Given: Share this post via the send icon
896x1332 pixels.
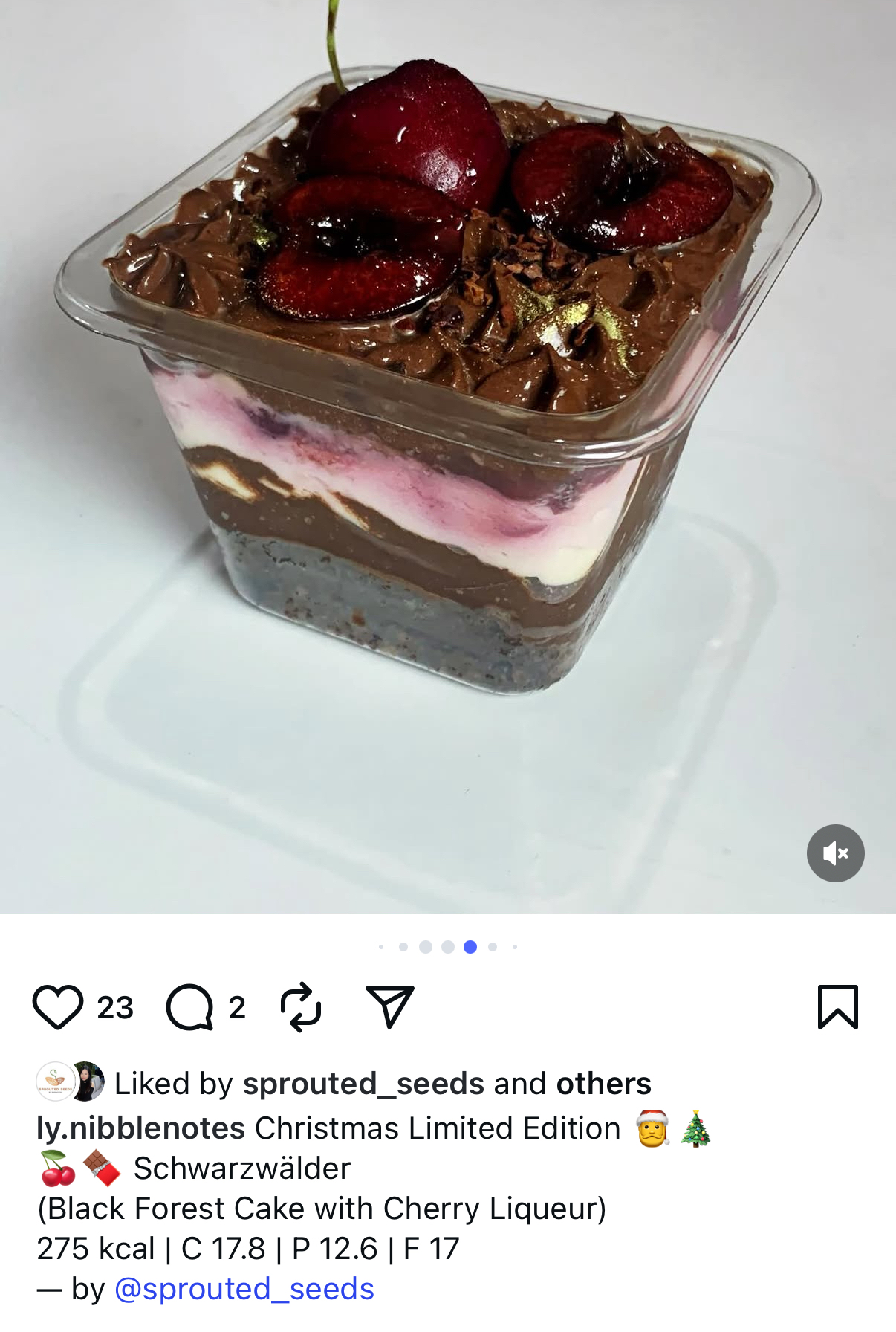Looking at the screenshot, I should coord(389,1007).
